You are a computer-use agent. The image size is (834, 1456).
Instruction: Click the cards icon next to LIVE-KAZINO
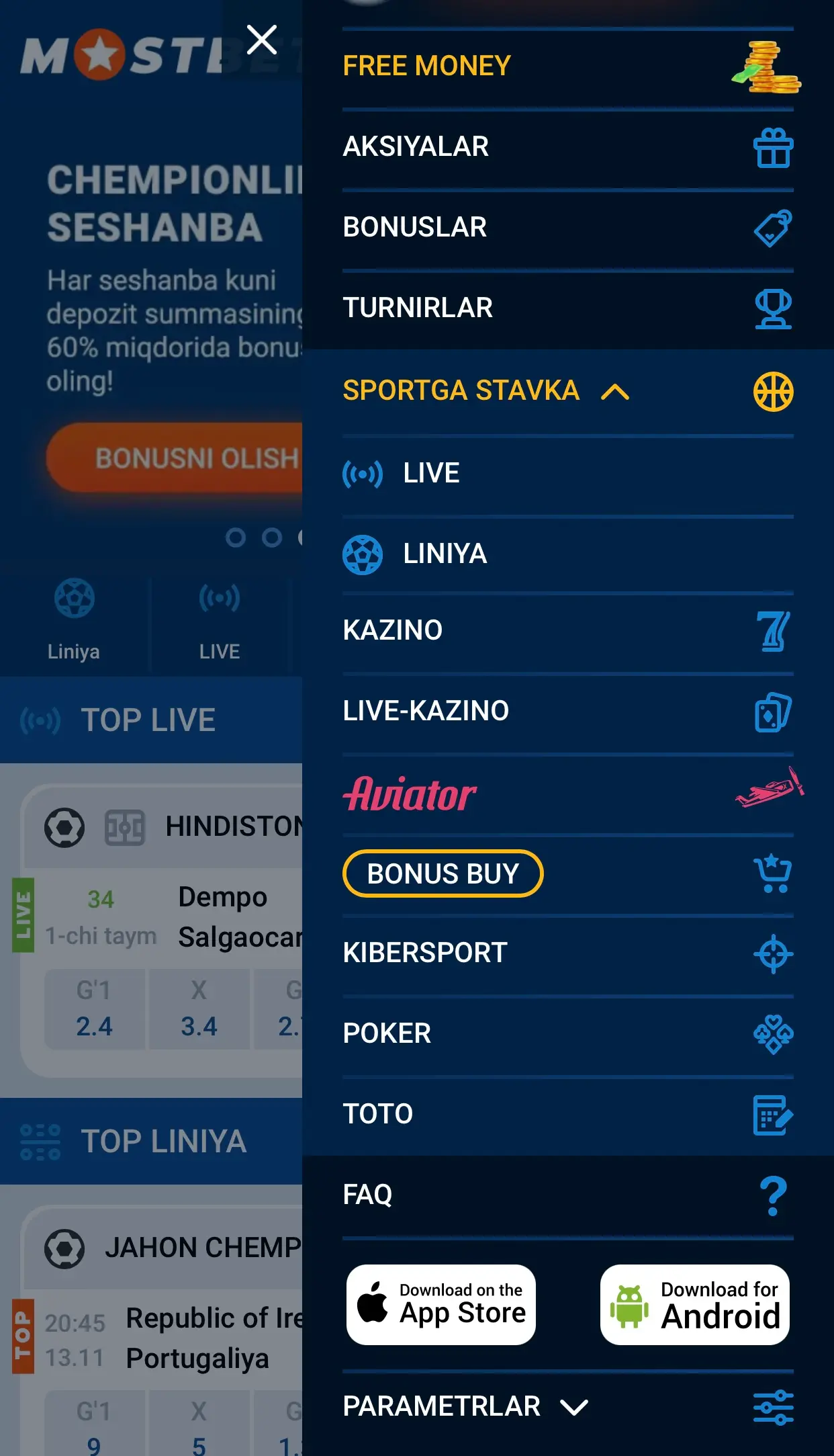773,713
